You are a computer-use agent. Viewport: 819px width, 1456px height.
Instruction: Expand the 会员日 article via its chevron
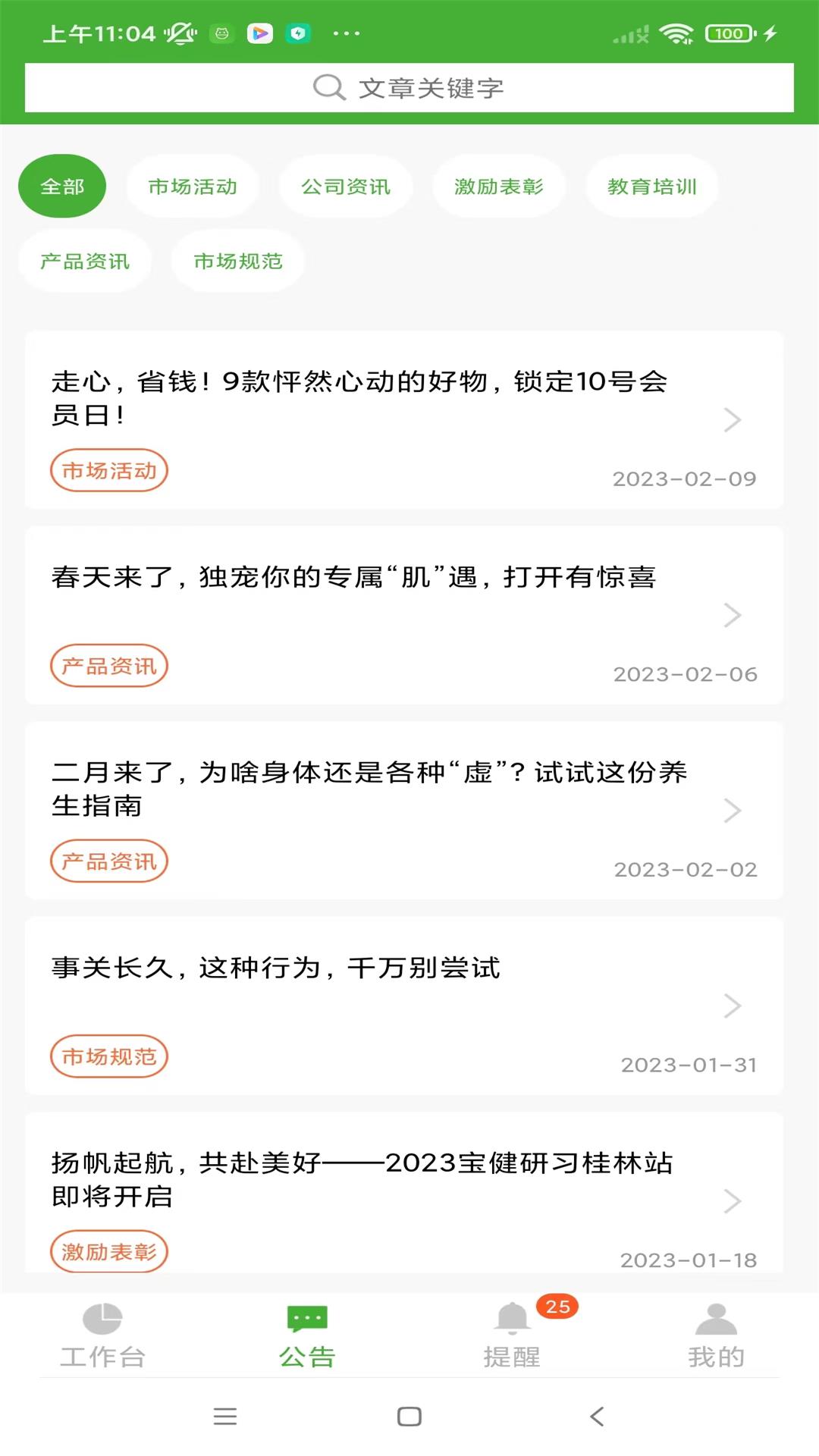[732, 420]
